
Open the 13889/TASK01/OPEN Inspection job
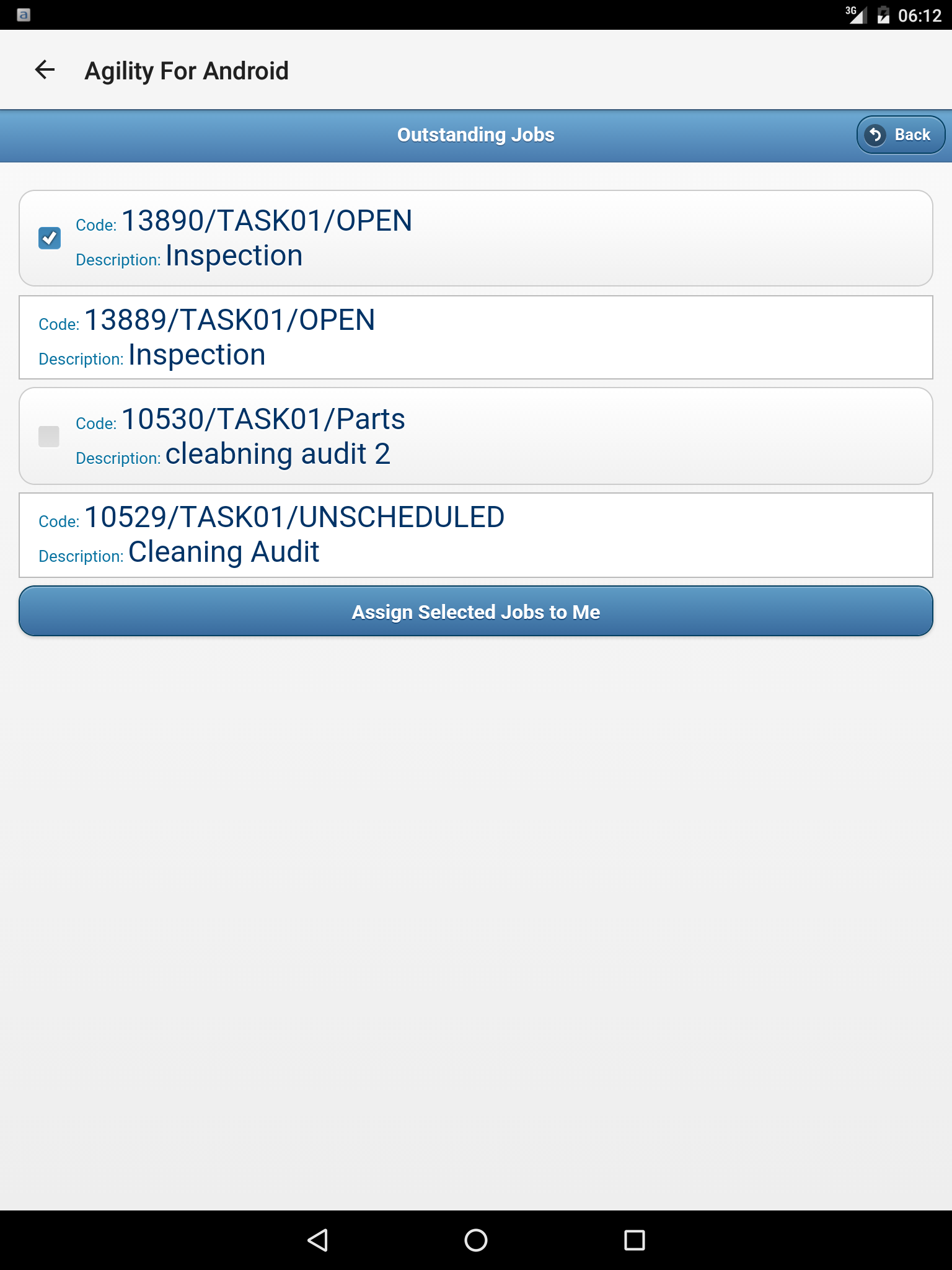[x=475, y=337]
